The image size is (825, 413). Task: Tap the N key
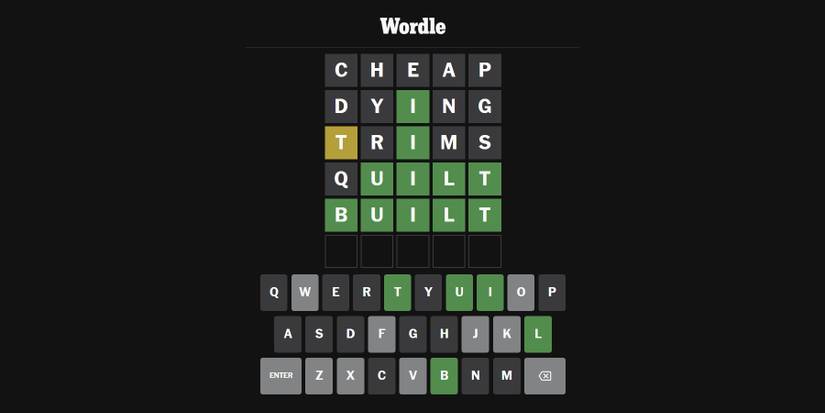pyautogui.click(x=475, y=376)
